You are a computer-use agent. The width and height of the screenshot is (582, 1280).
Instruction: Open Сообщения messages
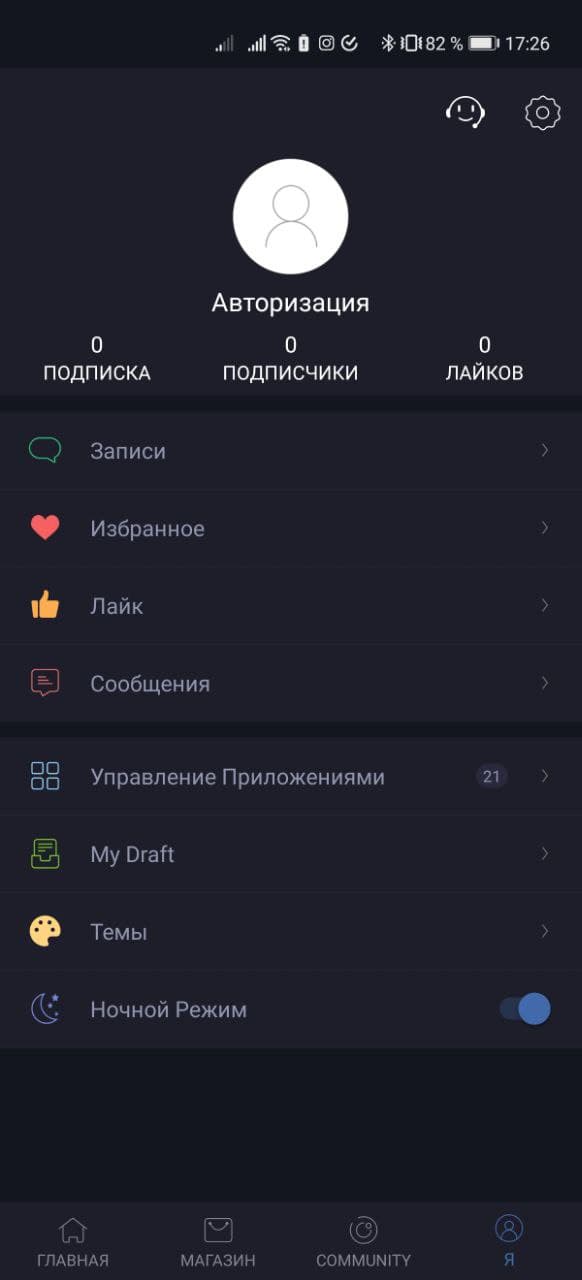(291, 684)
